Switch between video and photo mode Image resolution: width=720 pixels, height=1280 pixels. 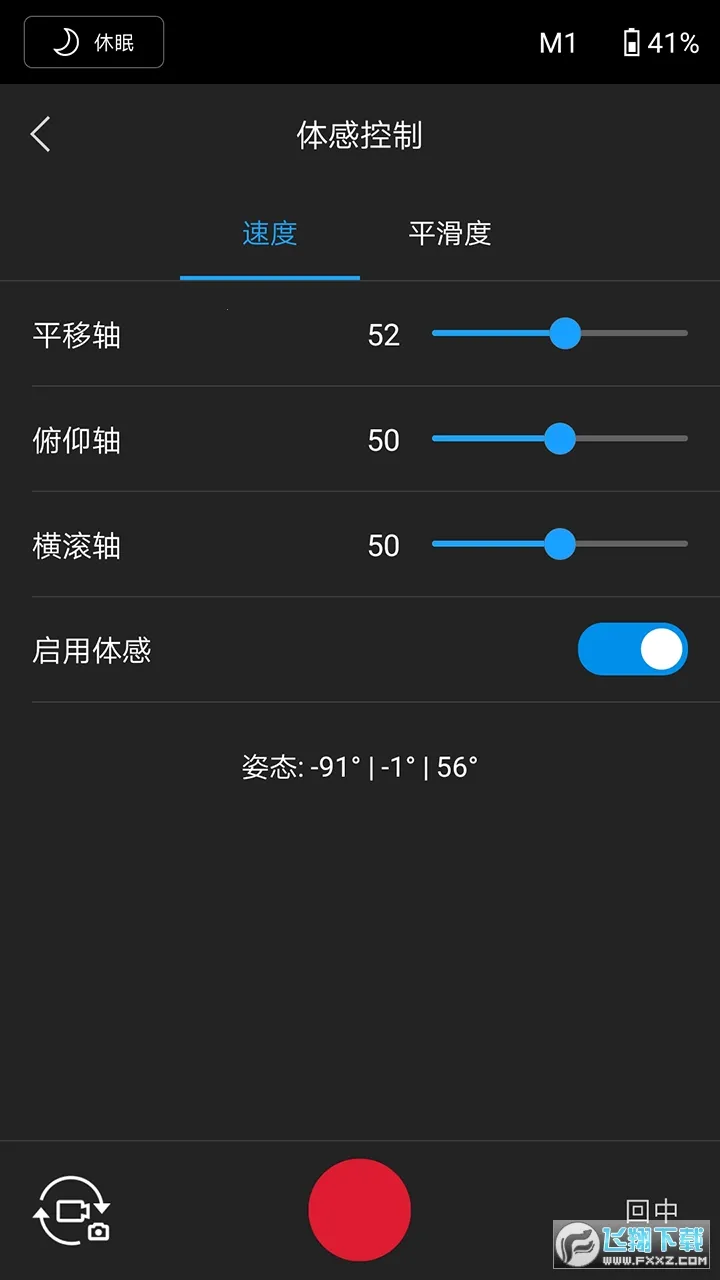73,1211
